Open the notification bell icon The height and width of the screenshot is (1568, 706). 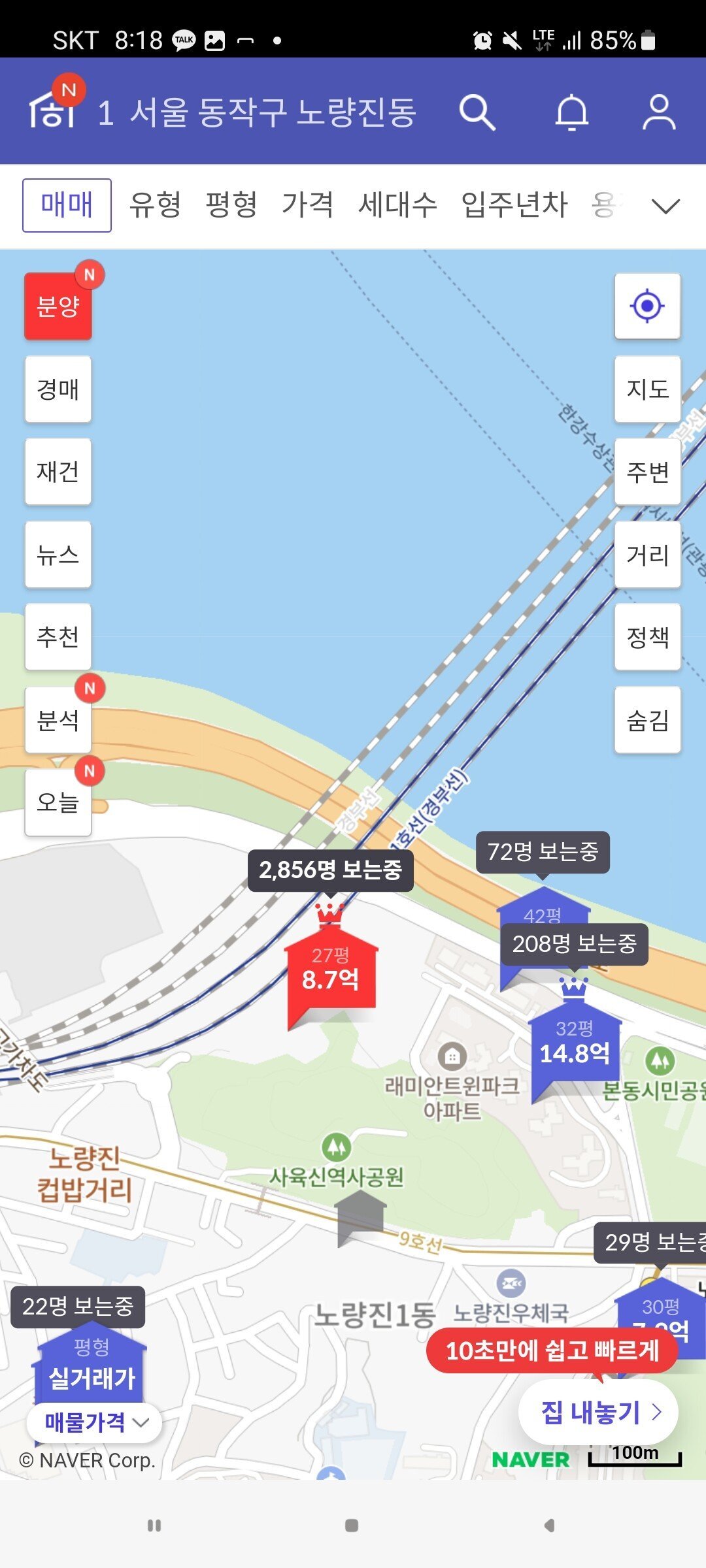(x=570, y=112)
